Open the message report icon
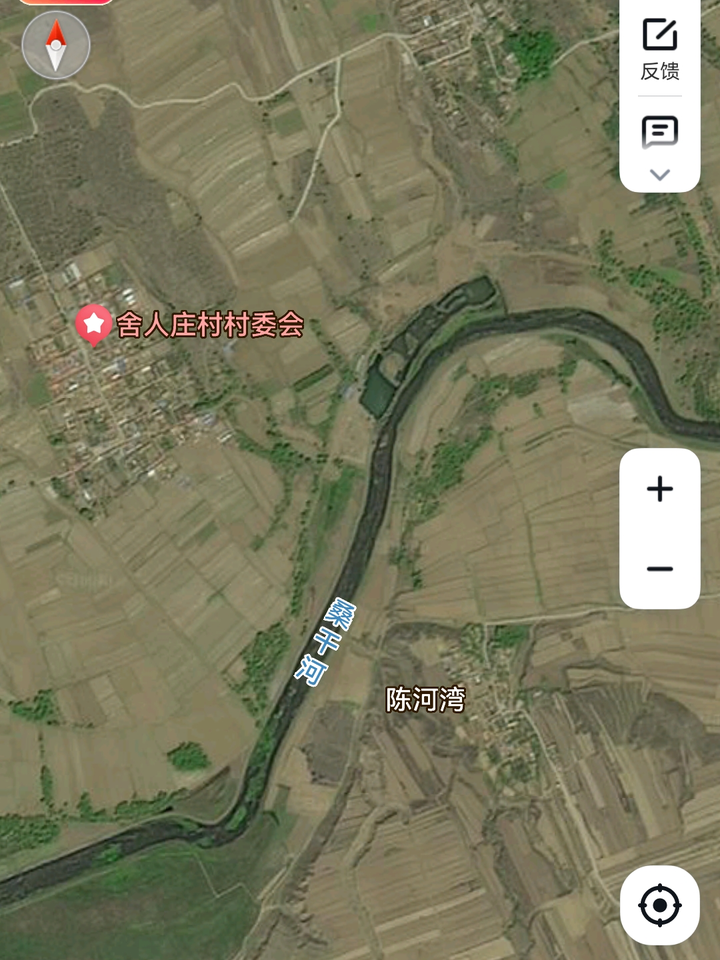Image resolution: width=720 pixels, height=960 pixels. coord(660,131)
